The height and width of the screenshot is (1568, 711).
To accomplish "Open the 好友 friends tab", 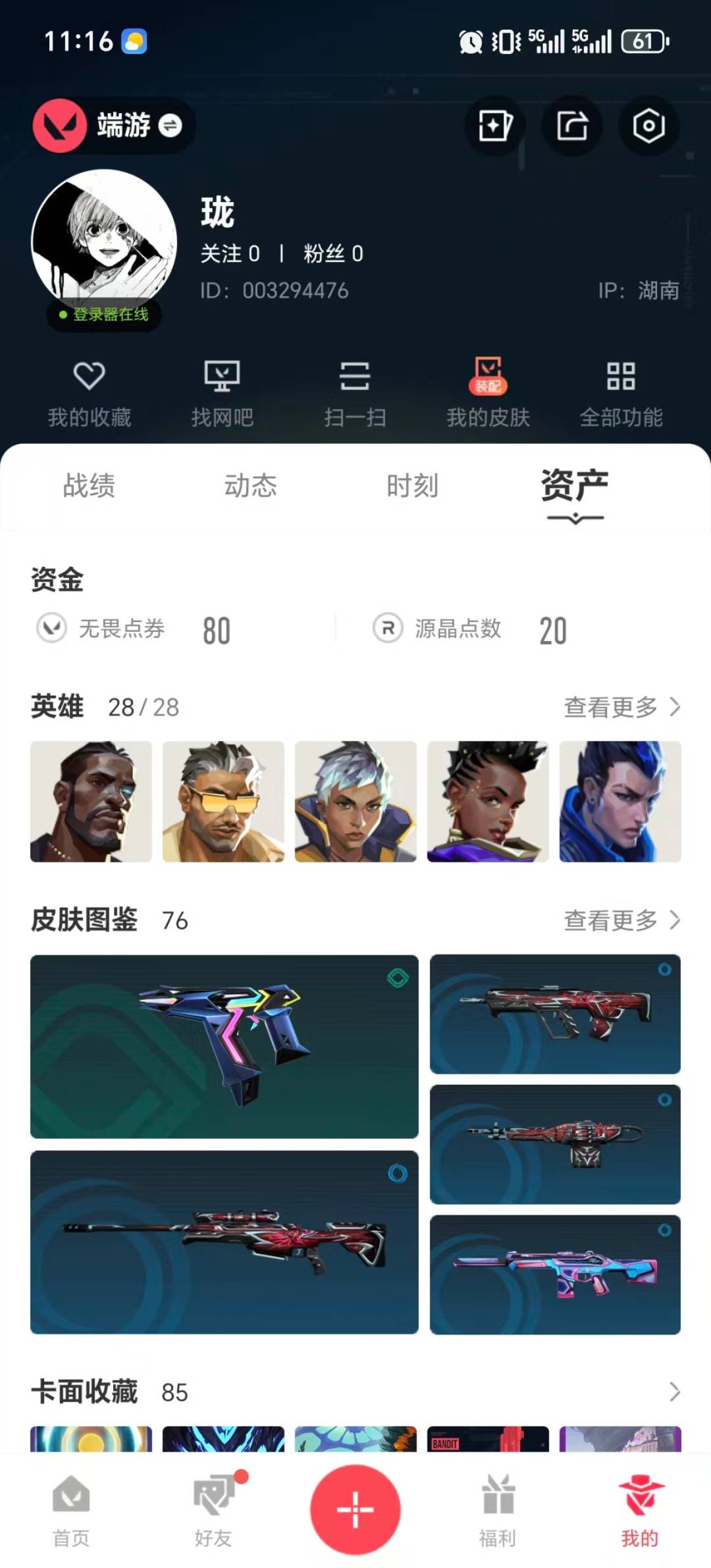I will click(x=213, y=1510).
